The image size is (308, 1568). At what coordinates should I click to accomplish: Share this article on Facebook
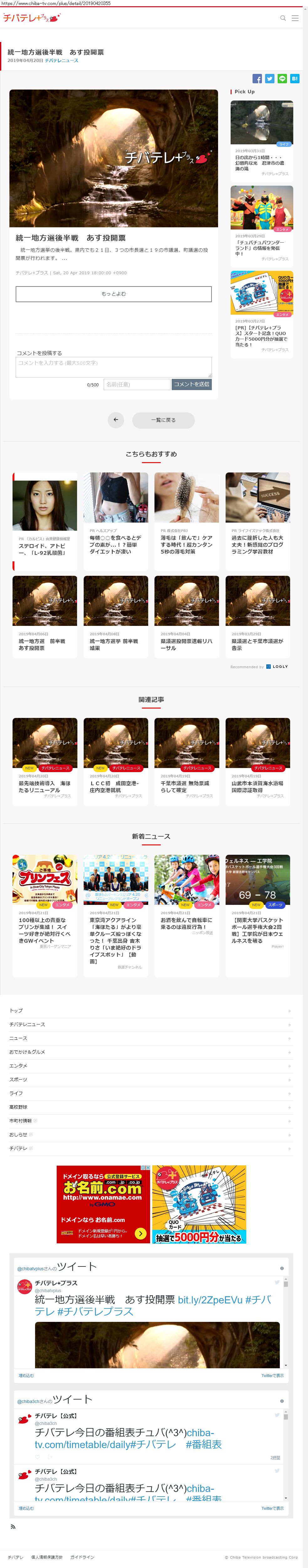click(x=257, y=79)
